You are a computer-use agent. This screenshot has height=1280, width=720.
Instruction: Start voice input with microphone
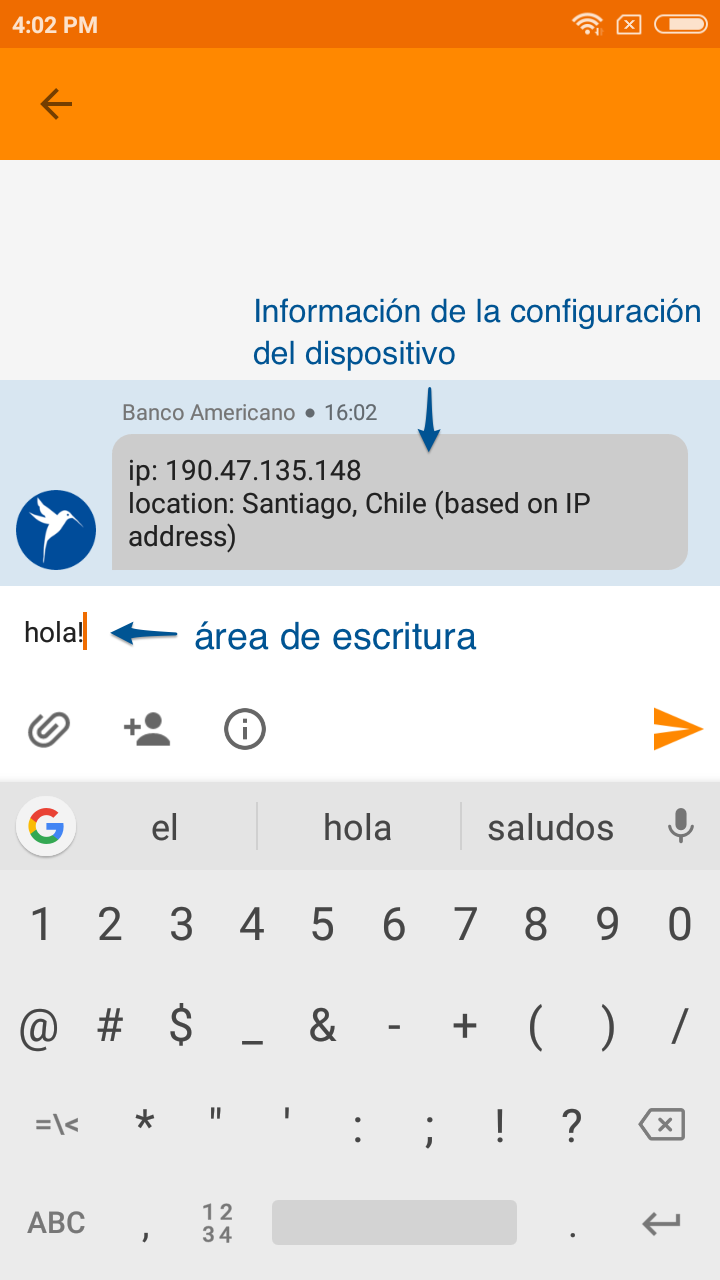click(x=681, y=827)
